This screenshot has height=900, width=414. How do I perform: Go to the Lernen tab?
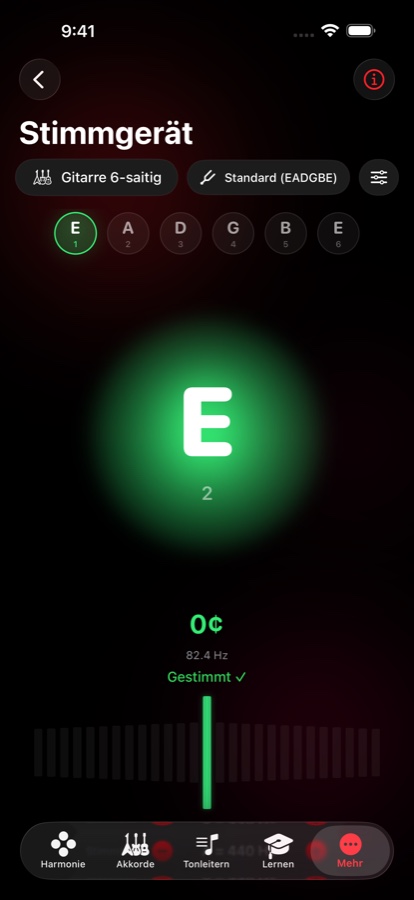click(278, 851)
